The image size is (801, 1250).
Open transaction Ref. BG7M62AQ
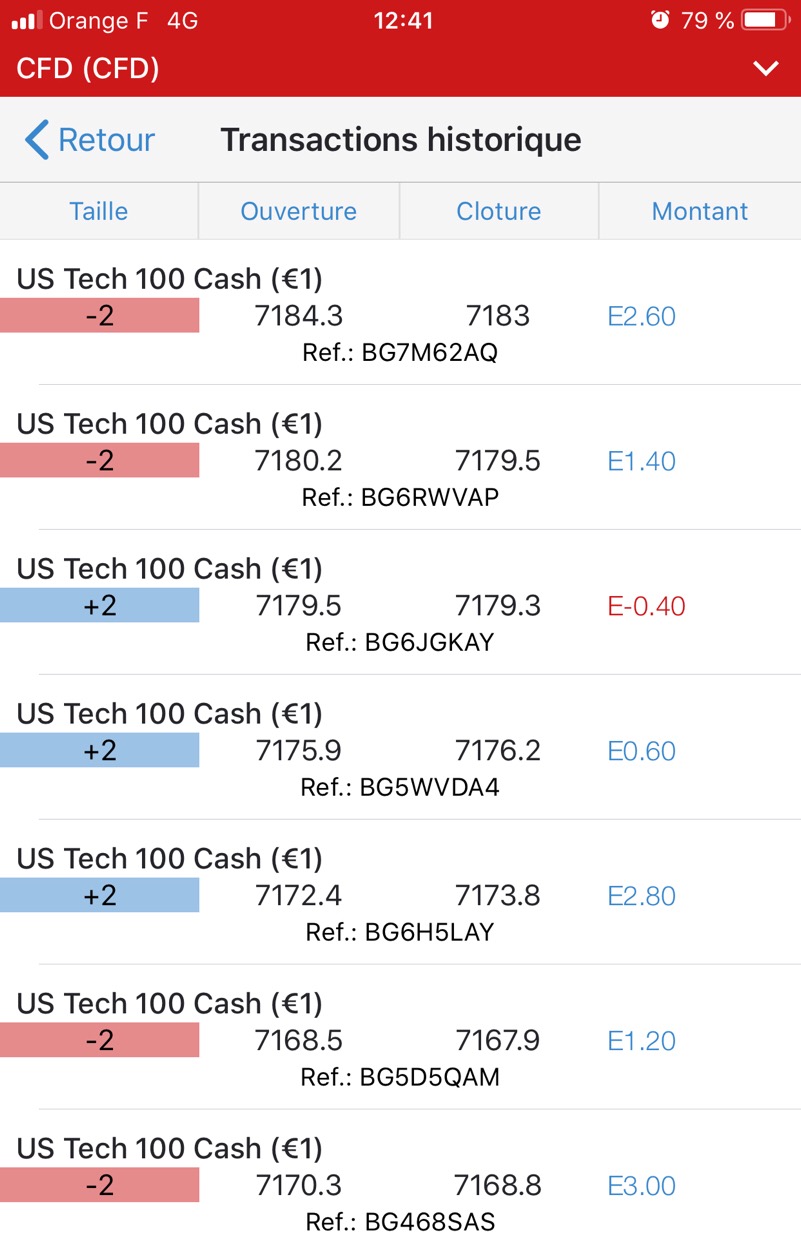(x=400, y=316)
